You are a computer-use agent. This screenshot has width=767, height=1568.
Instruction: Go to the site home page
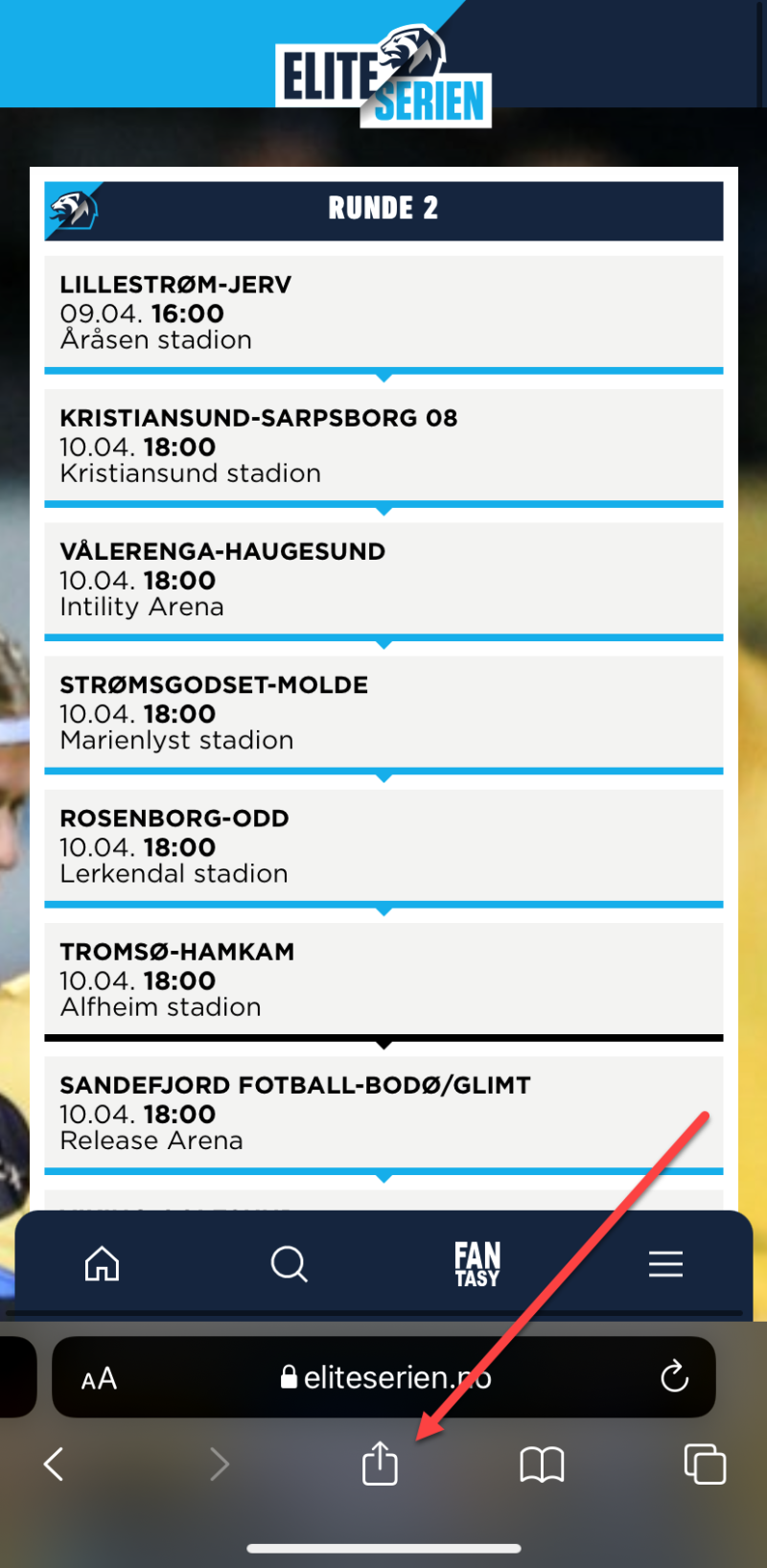click(102, 1264)
